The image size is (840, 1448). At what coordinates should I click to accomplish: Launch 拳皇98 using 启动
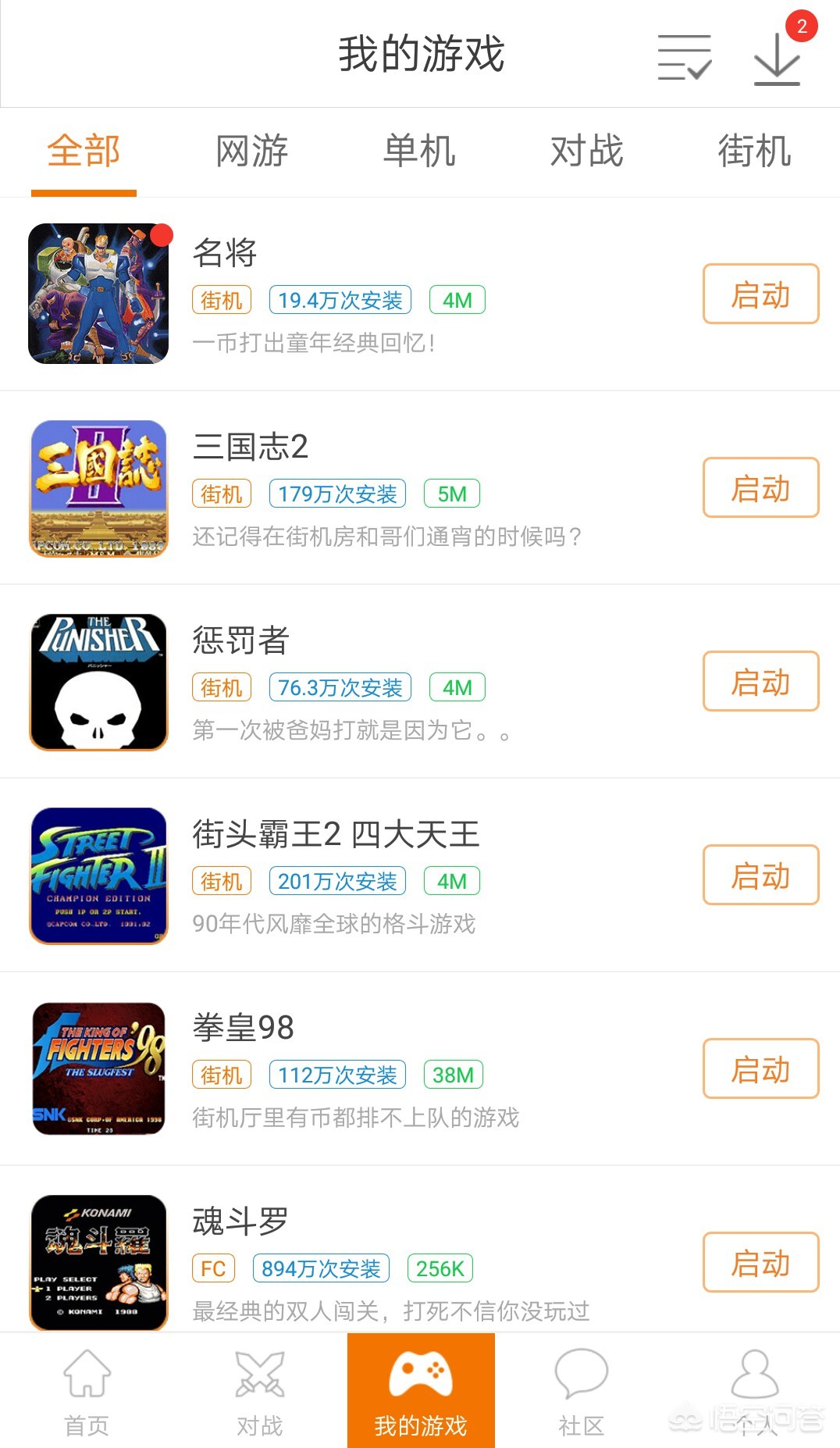760,1068
